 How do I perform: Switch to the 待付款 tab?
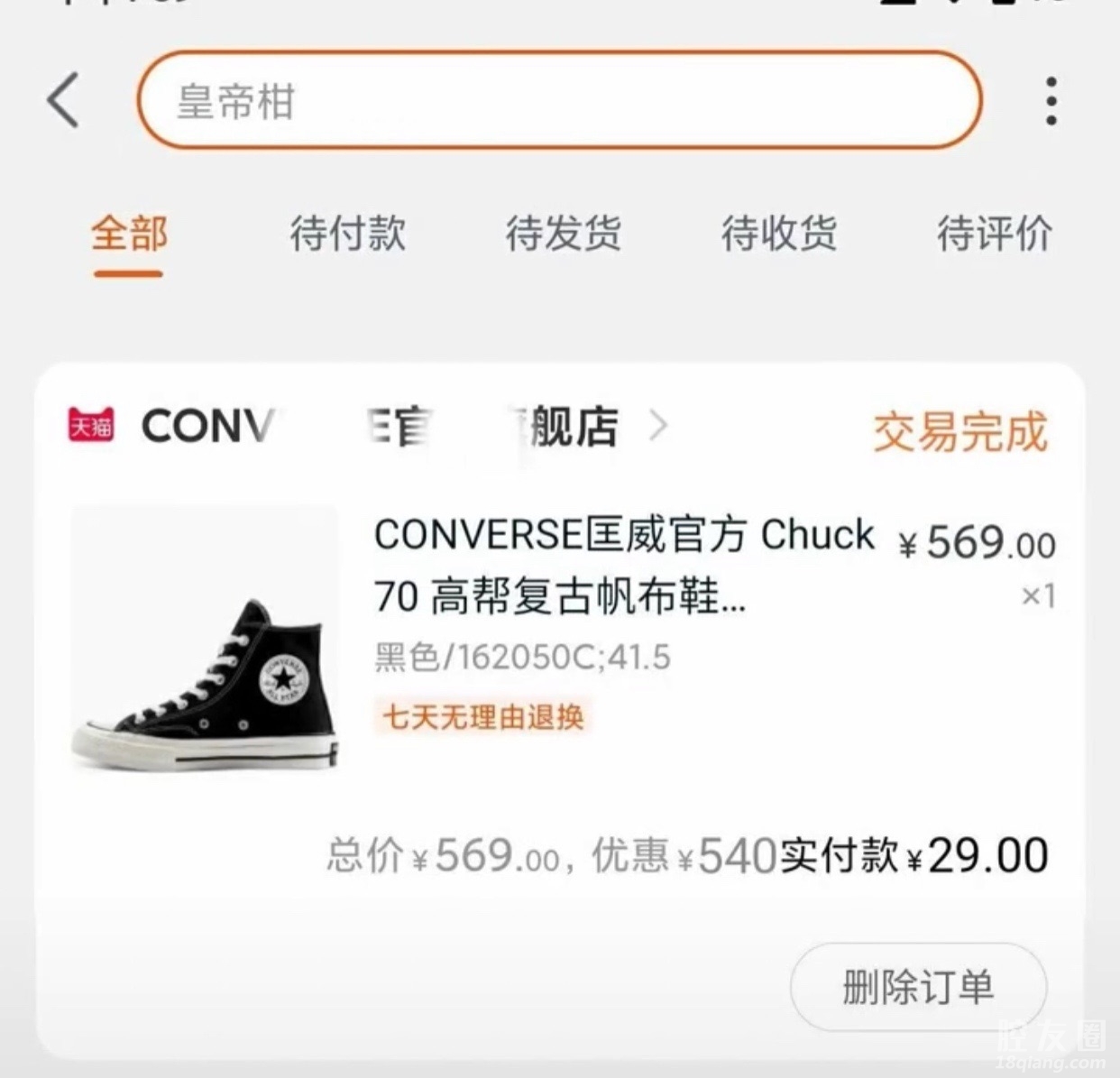pos(347,234)
